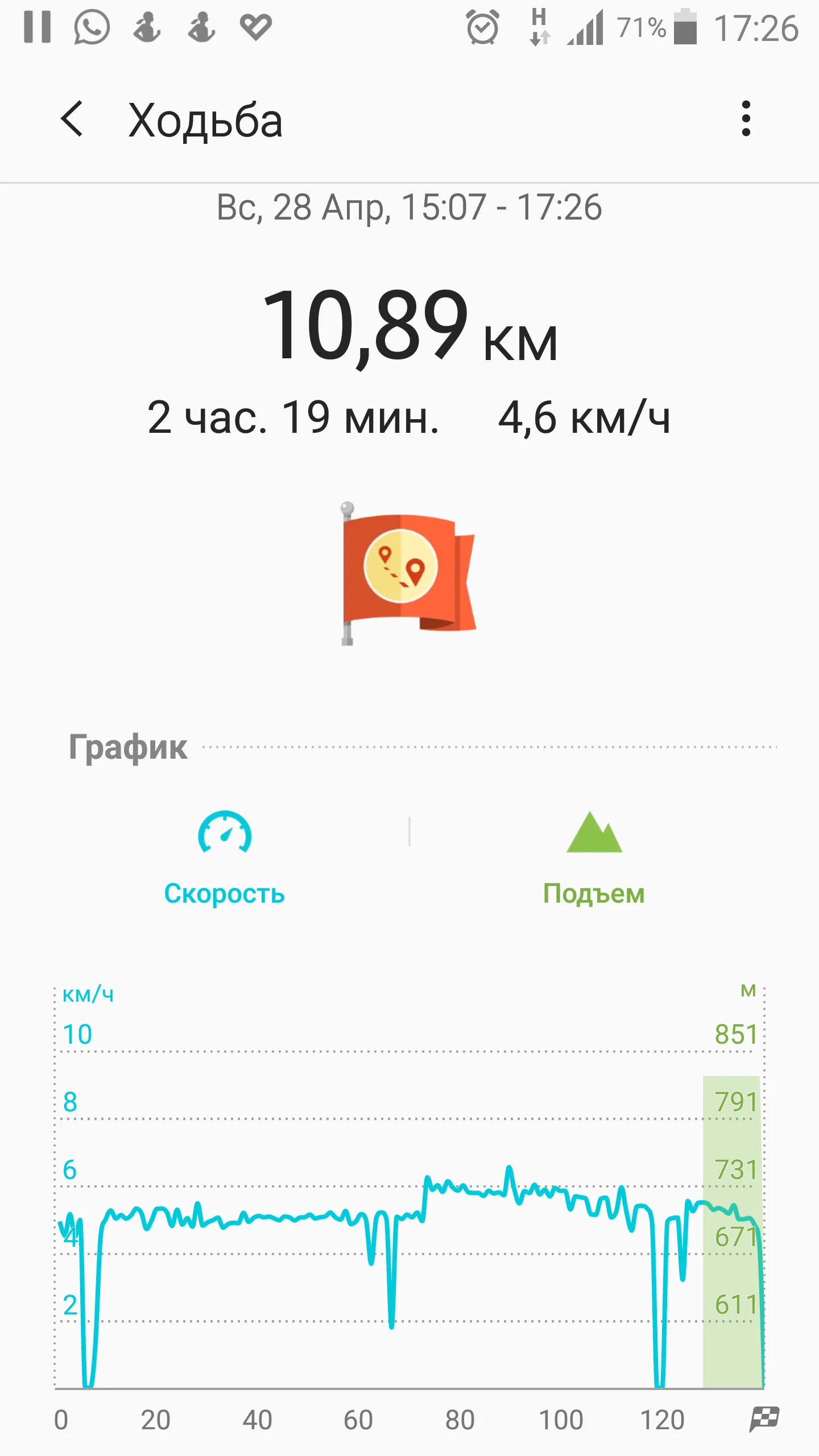This screenshot has width=819, height=1456.
Task: Go back from the Ходьба screen
Action: click(x=72, y=119)
